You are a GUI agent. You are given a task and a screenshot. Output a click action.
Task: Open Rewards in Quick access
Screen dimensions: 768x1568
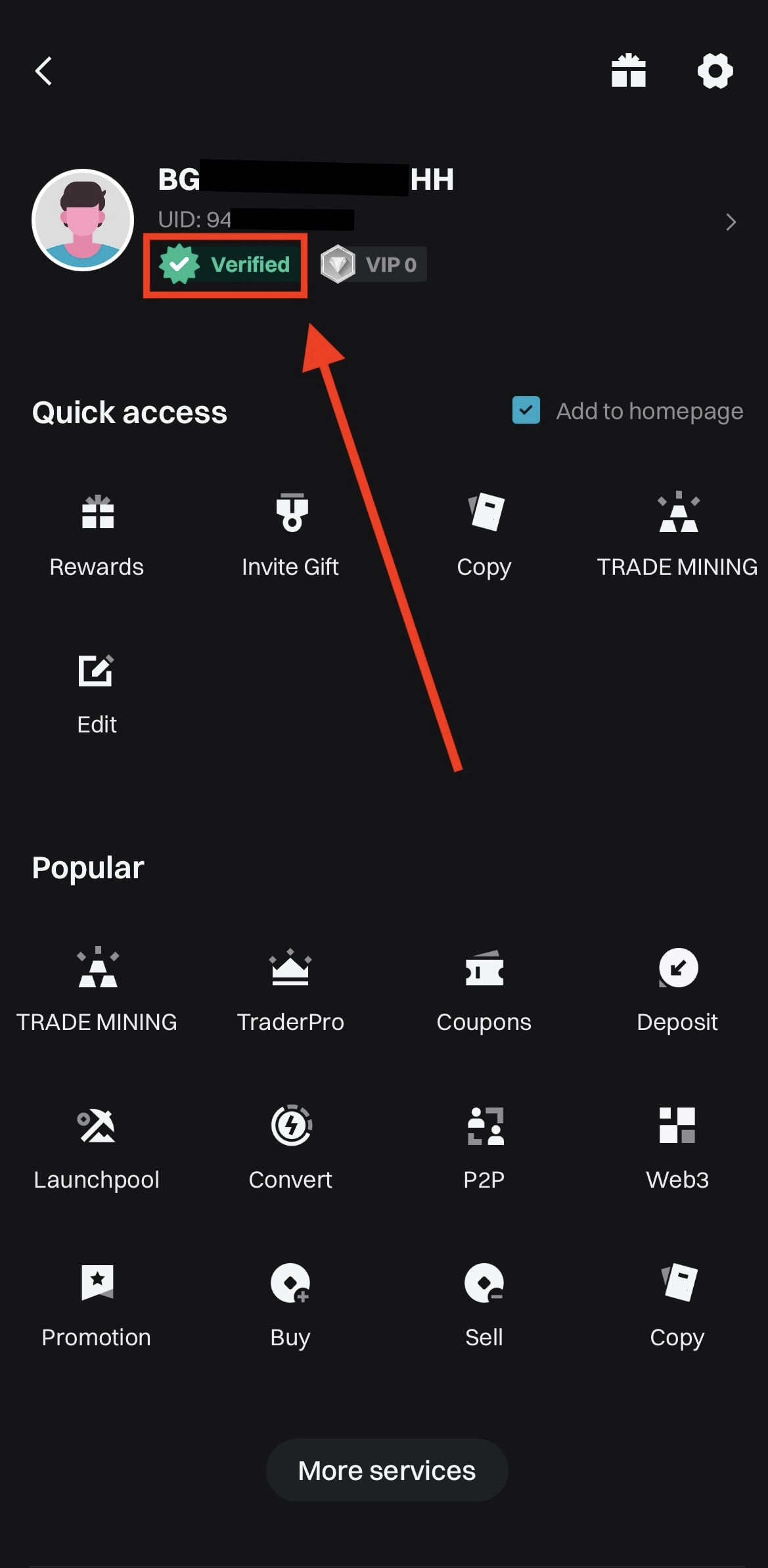97,533
